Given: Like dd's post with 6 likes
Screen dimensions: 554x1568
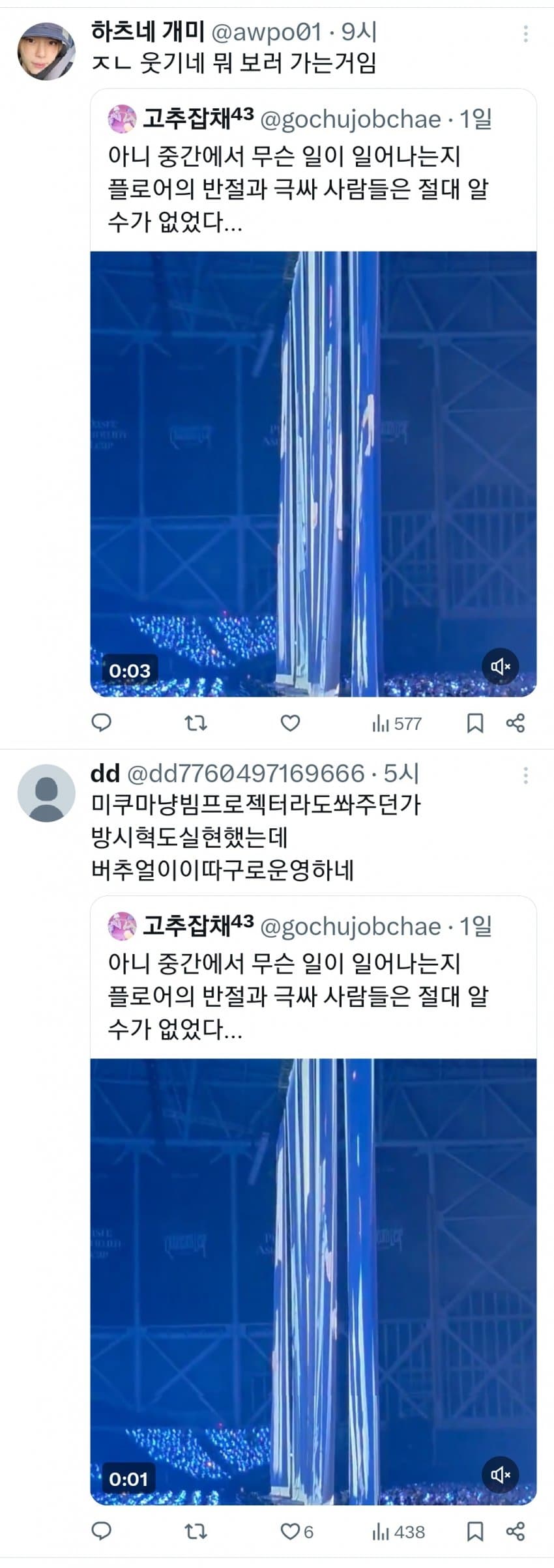Looking at the screenshot, I should tap(297, 1531).
